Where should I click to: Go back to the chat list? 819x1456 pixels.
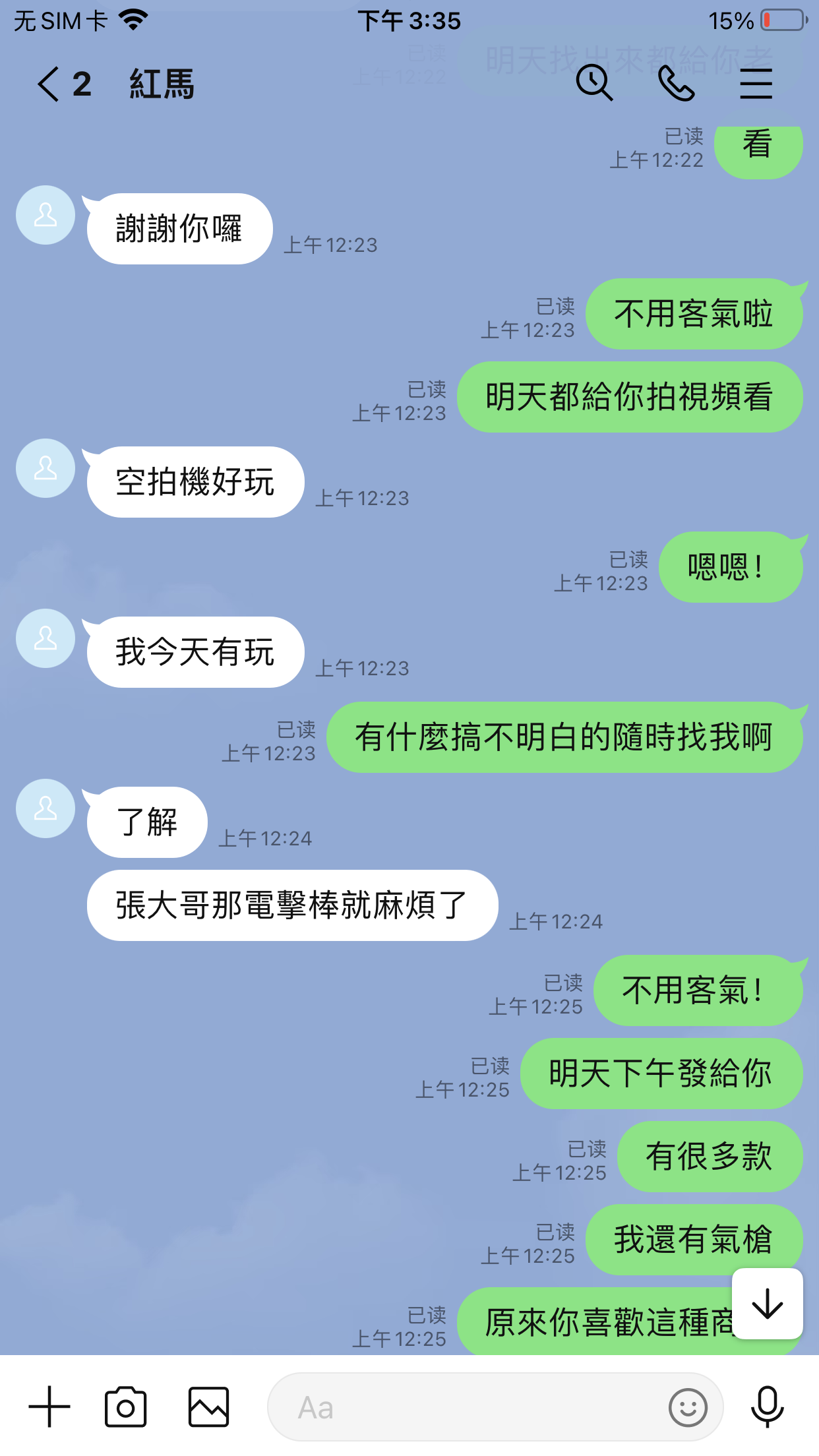coord(46,84)
